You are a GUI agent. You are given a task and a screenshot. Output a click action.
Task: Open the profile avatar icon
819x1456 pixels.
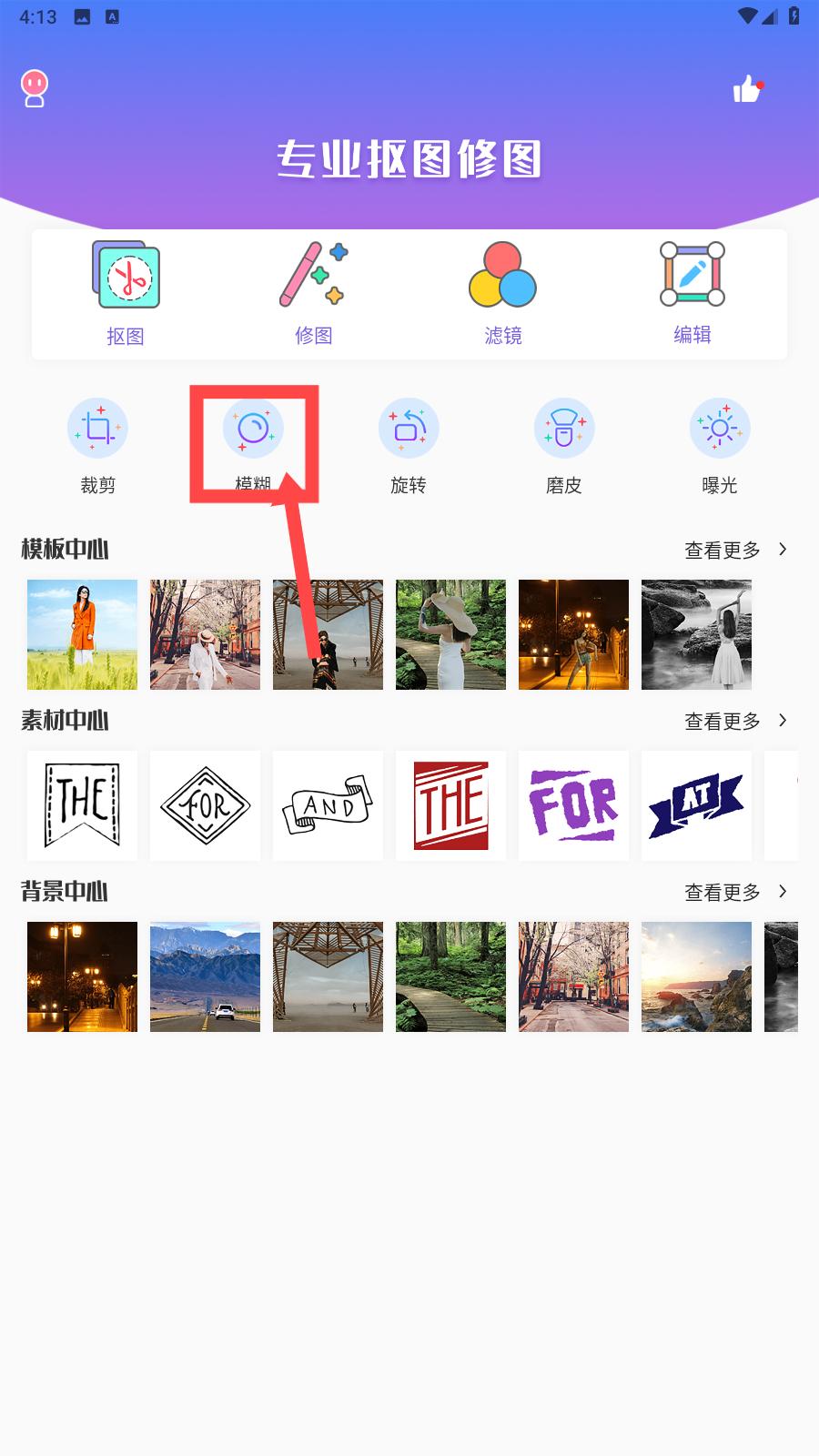[x=35, y=89]
